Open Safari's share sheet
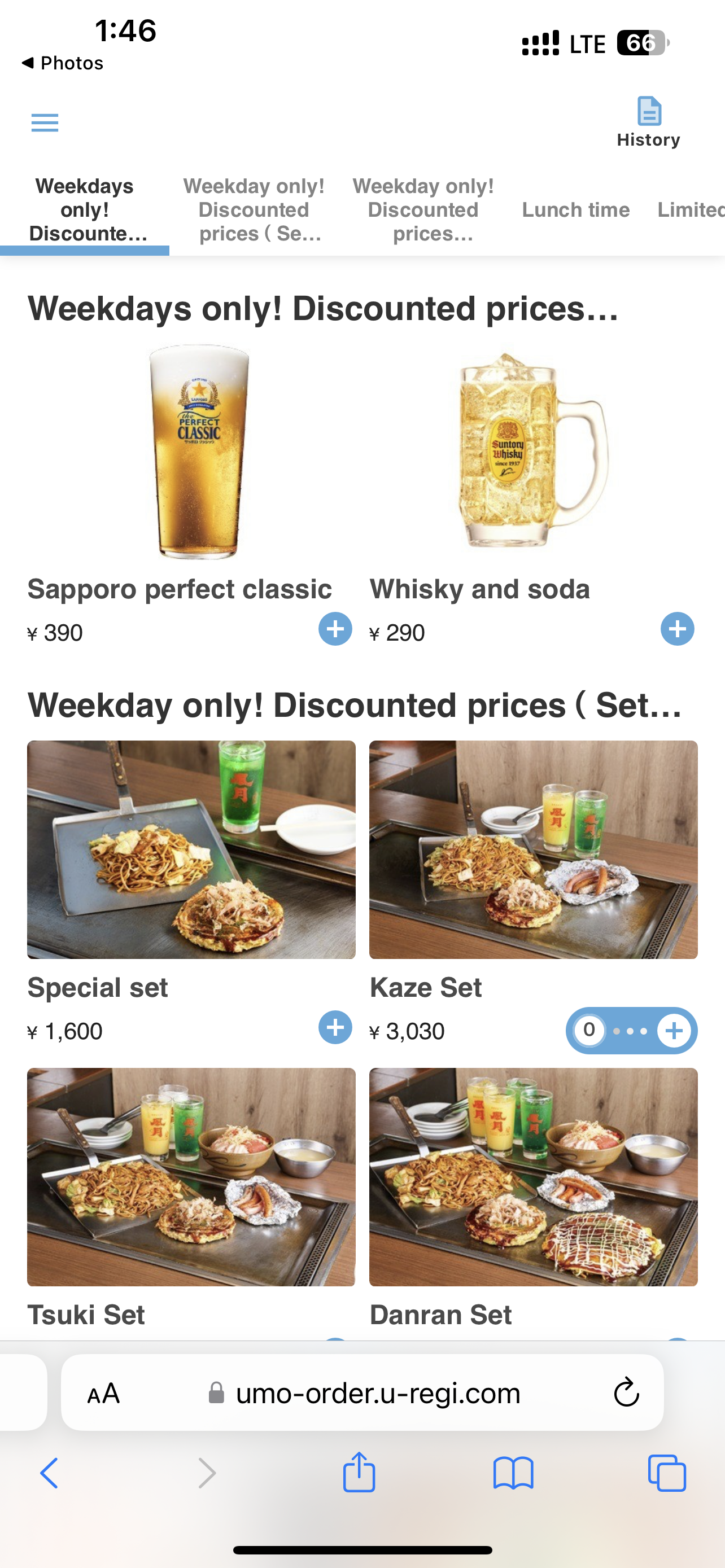725x1568 pixels. pyautogui.click(x=359, y=1473)
